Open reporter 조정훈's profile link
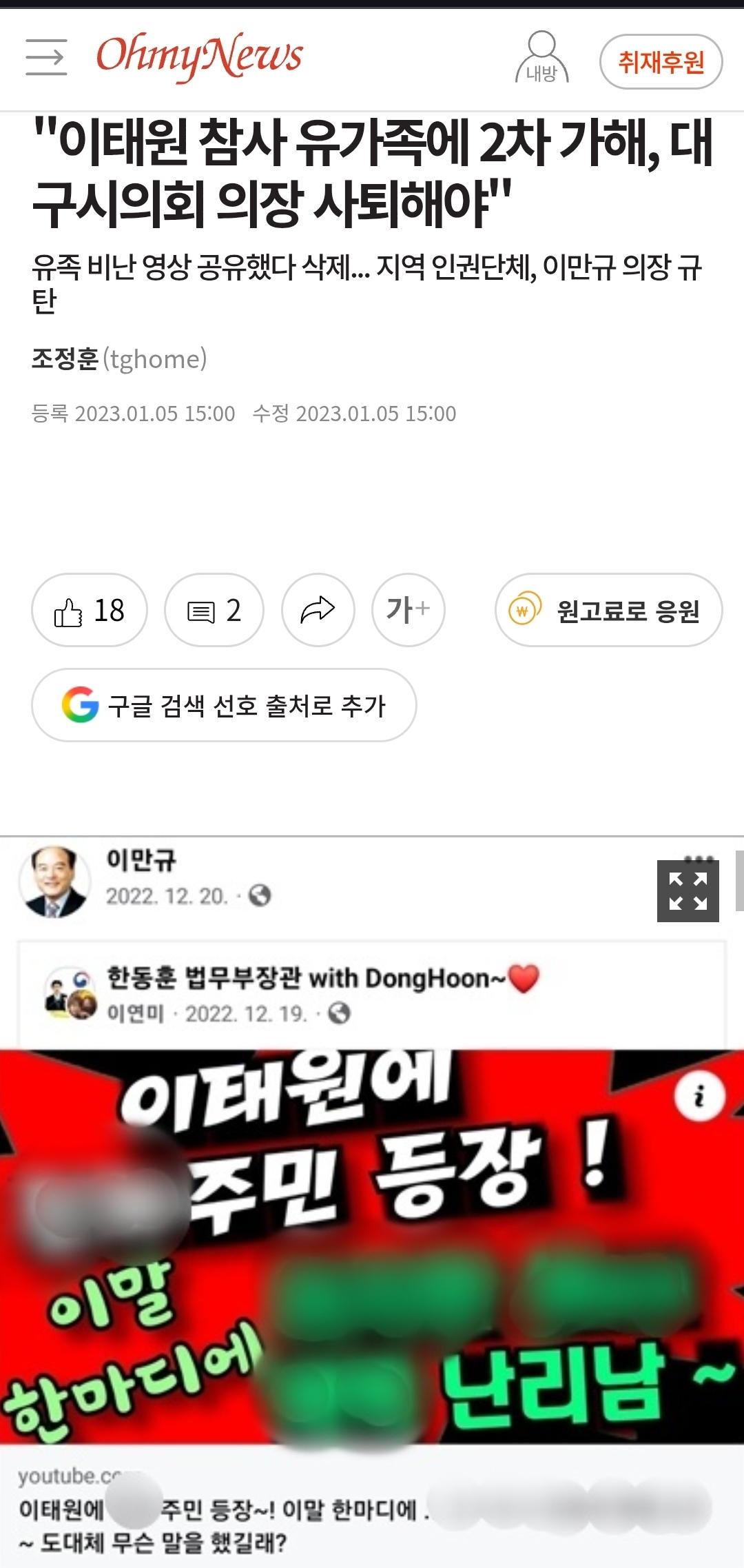Image resolution: width=744 pixels, height=1568 pixels. pyautogui.click(x=119, y=359)
